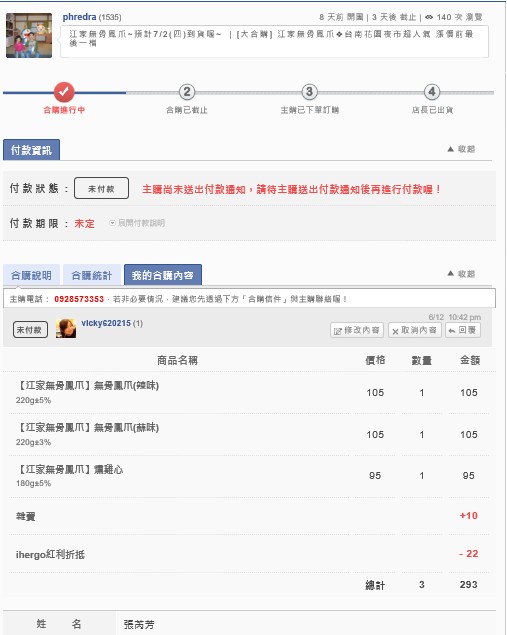Collapse the 付款資訊 section
The image size is (507, 635).
[461, 149]
